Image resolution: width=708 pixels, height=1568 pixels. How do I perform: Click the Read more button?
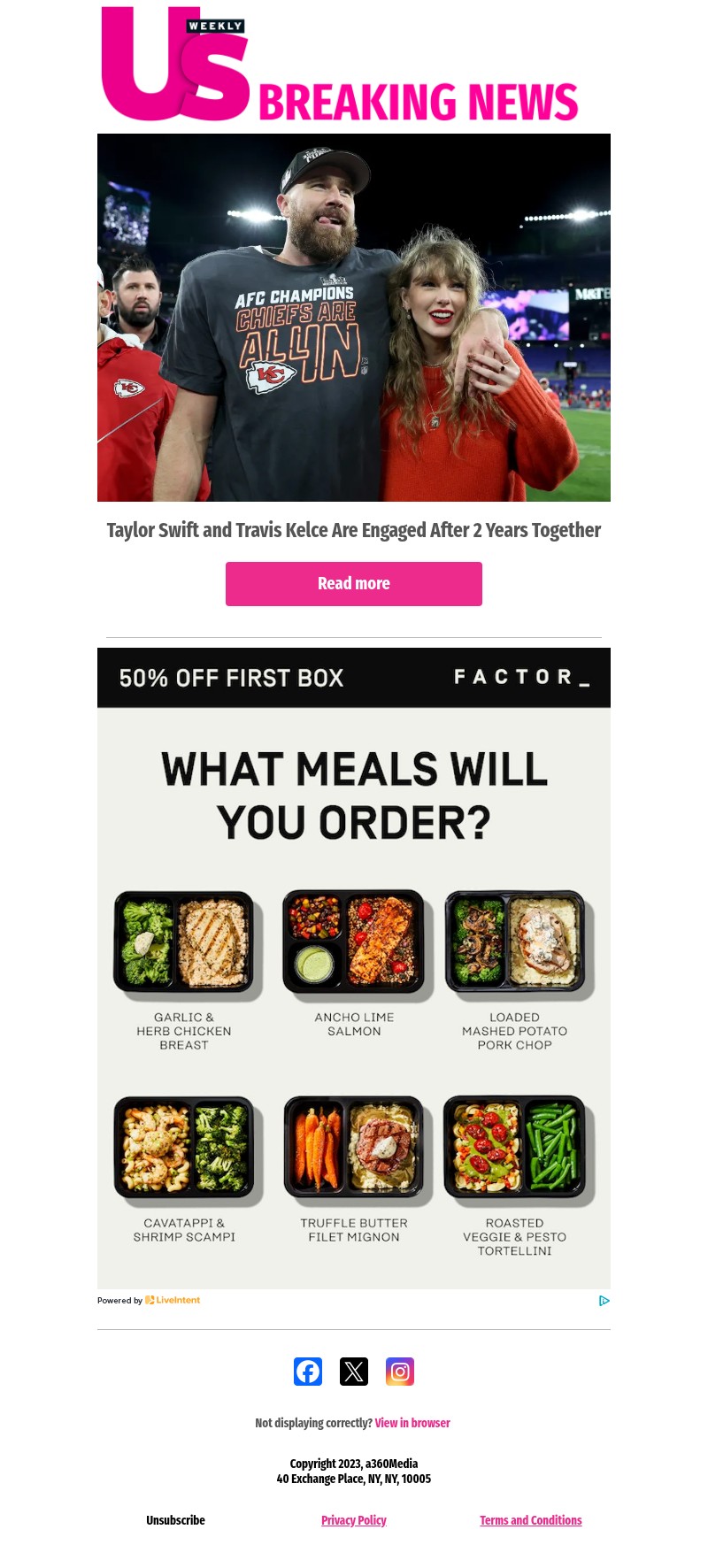[x=353, y=583]
